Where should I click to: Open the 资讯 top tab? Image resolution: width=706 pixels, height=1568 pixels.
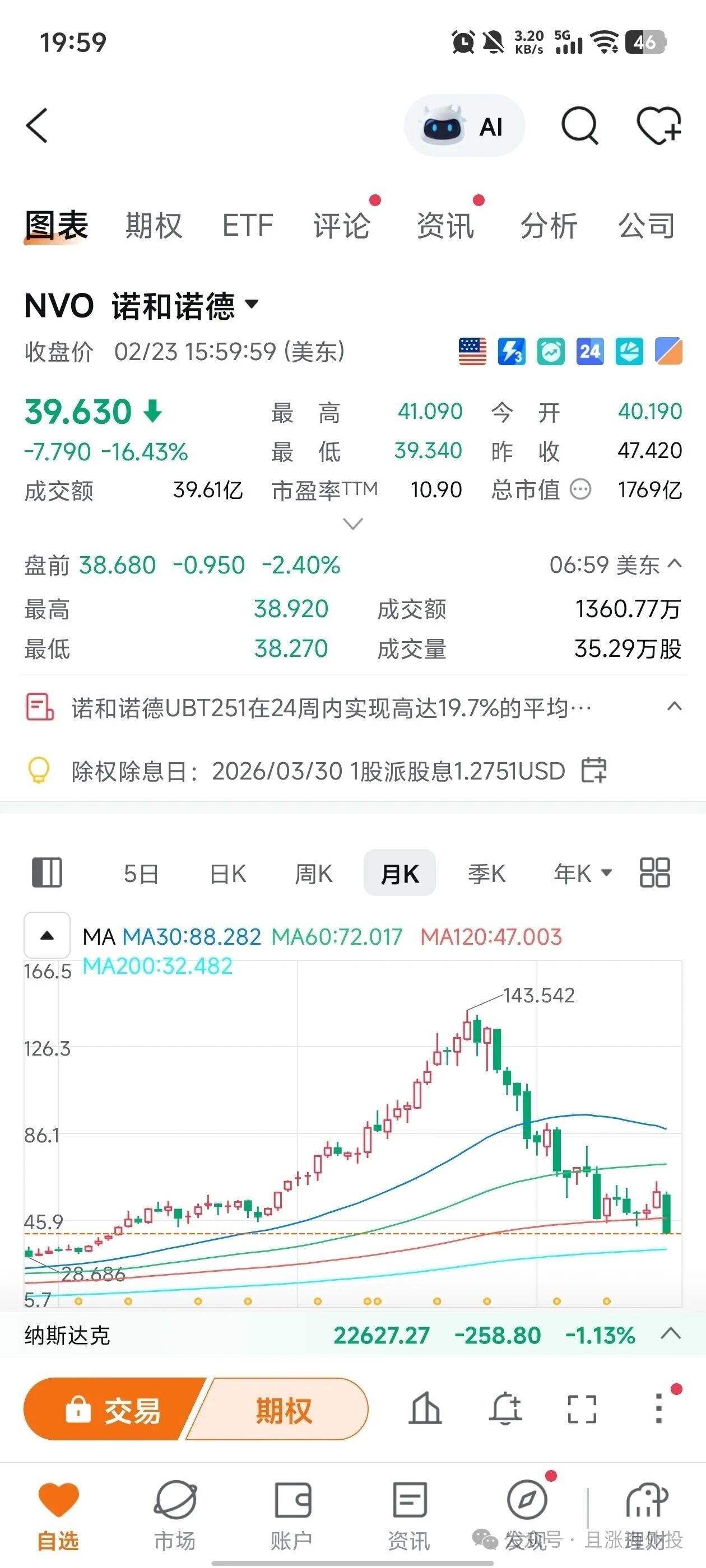pos(445,226)
